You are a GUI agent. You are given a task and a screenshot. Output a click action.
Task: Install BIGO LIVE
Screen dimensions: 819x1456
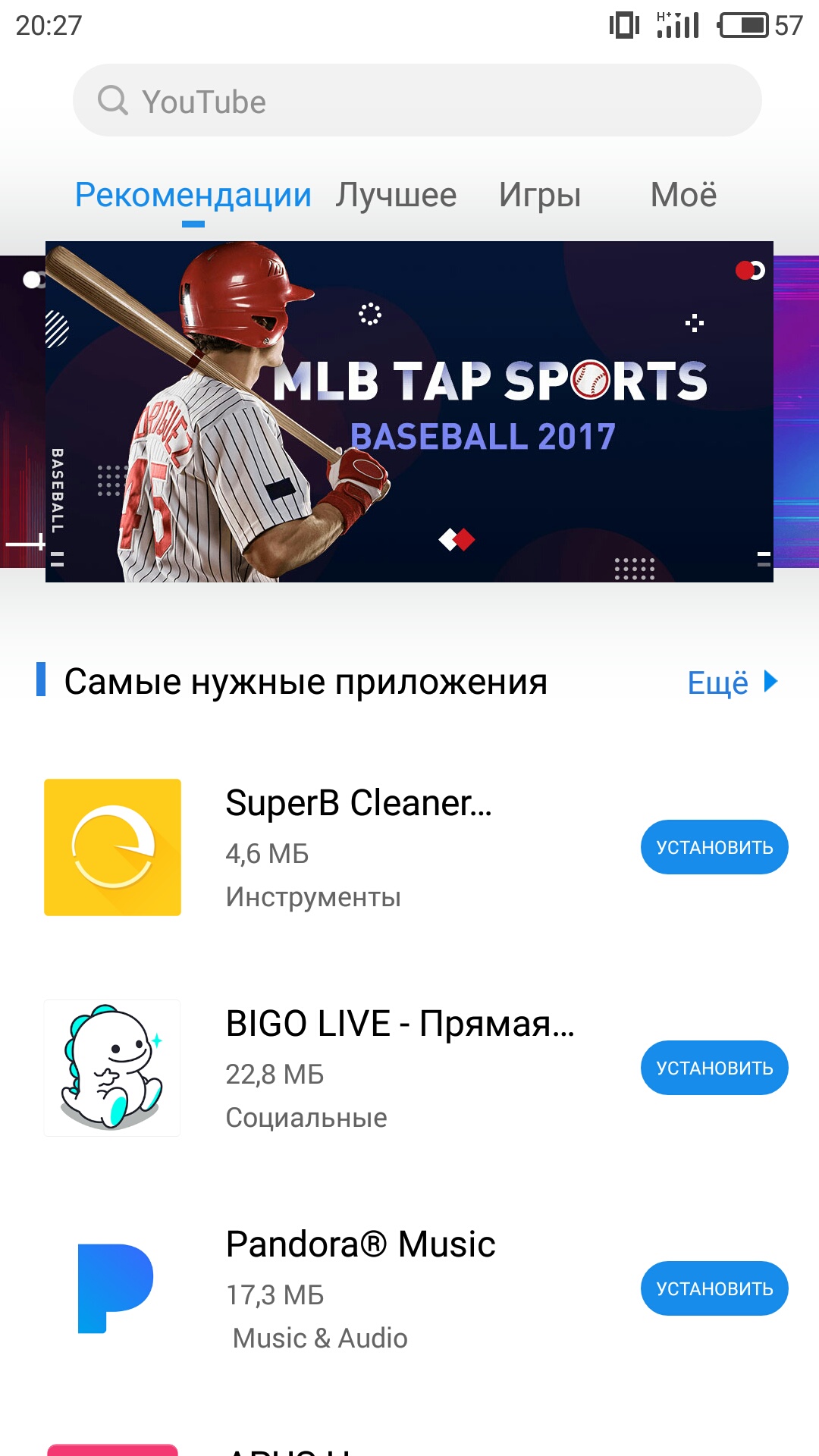tap(714, 1068)
